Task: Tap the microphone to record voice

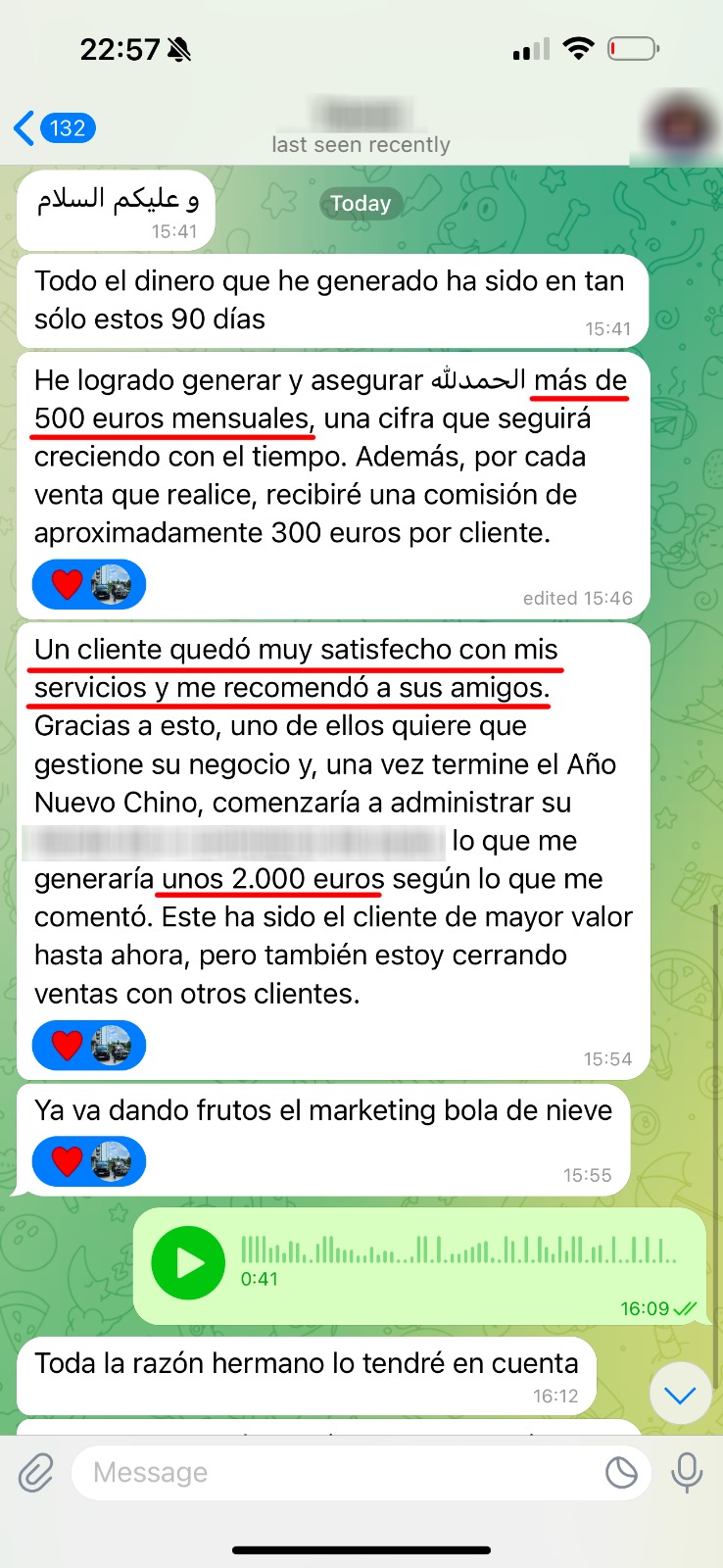Action: 687,1472
